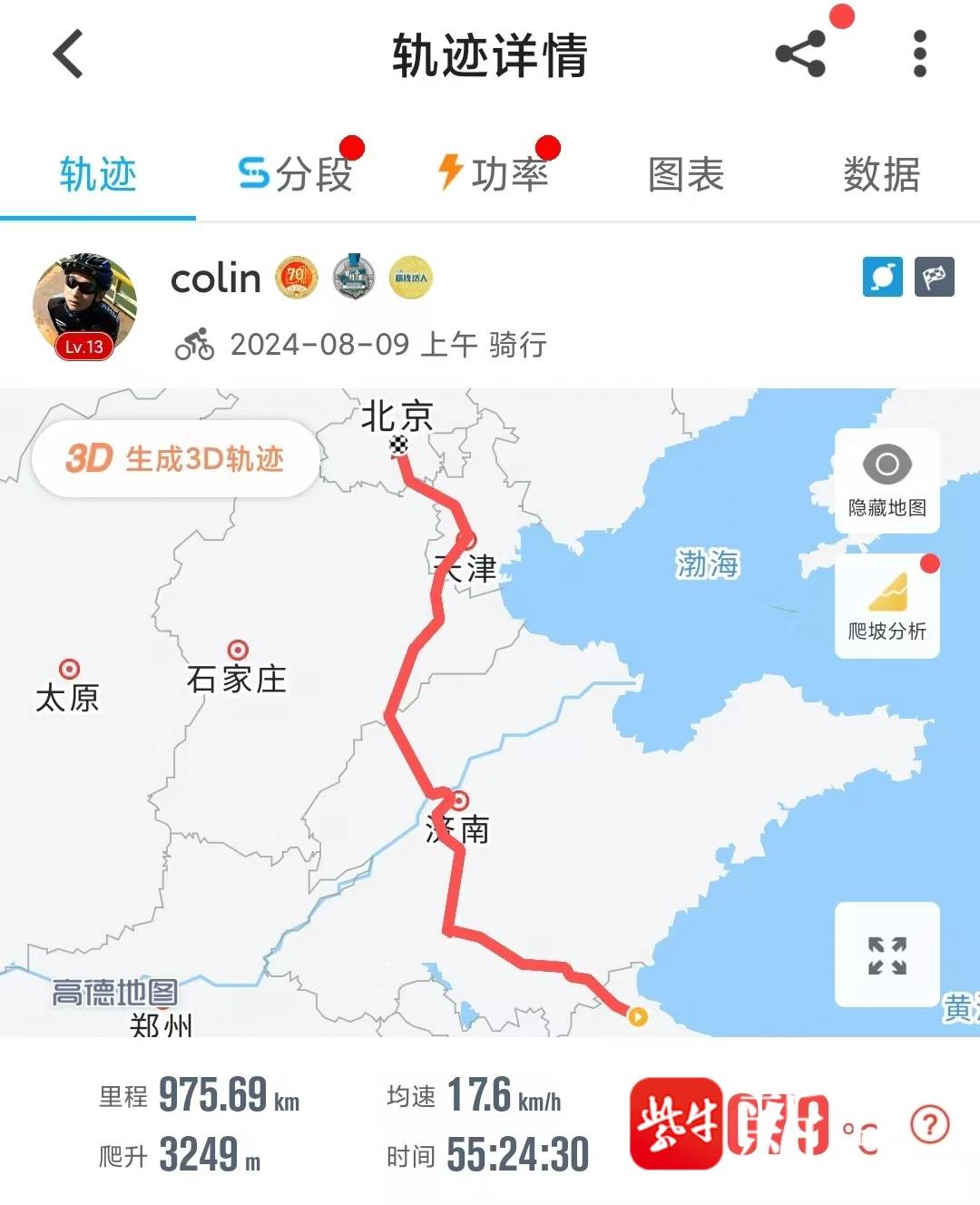This screenshot has height=1205, width=980.
Task: Switch to the 功率 power tab
Action: (x=493, y=173)
